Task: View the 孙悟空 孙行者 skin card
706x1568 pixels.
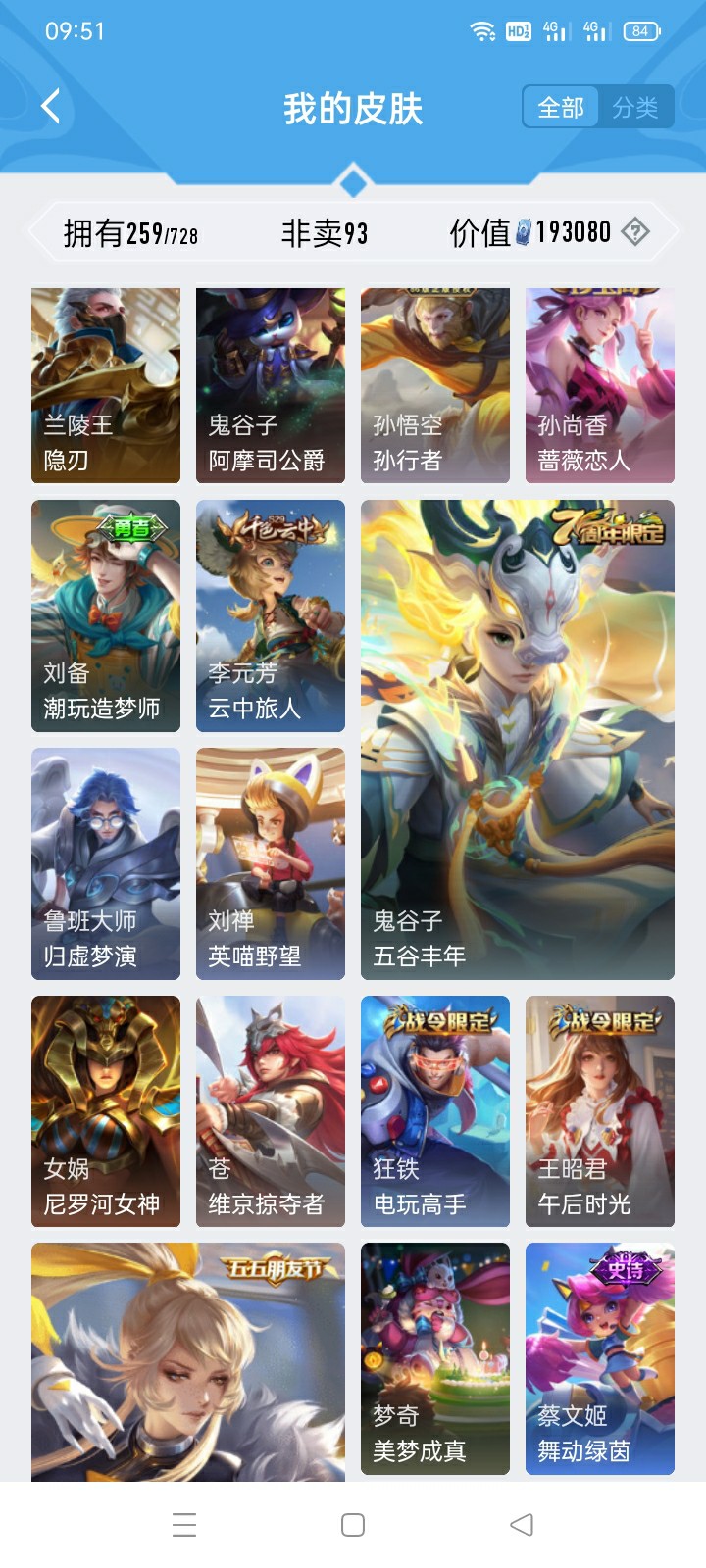Action: click(x=435, y=384)
